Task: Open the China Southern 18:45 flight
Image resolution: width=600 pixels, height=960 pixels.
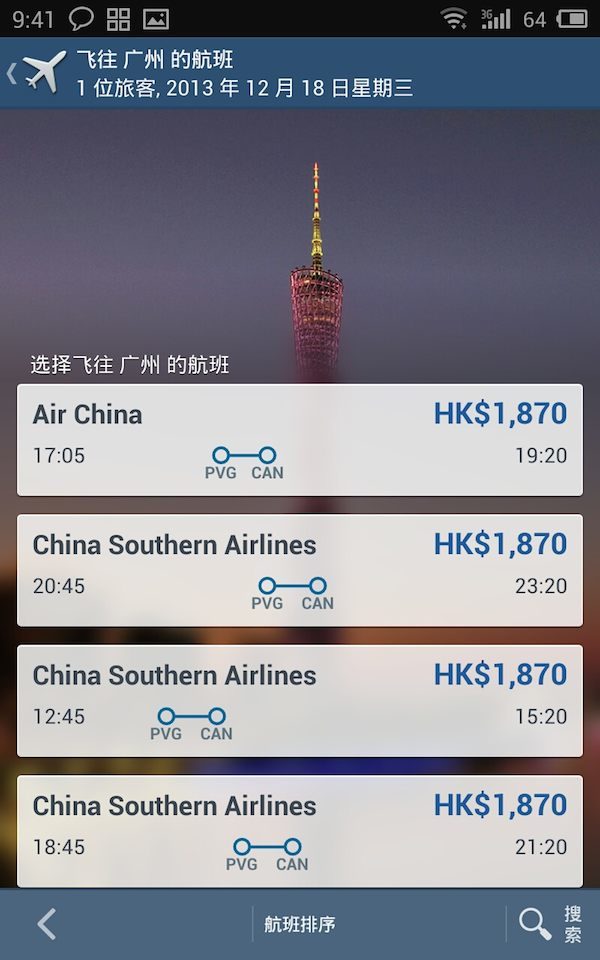Action: coord(300,831)
